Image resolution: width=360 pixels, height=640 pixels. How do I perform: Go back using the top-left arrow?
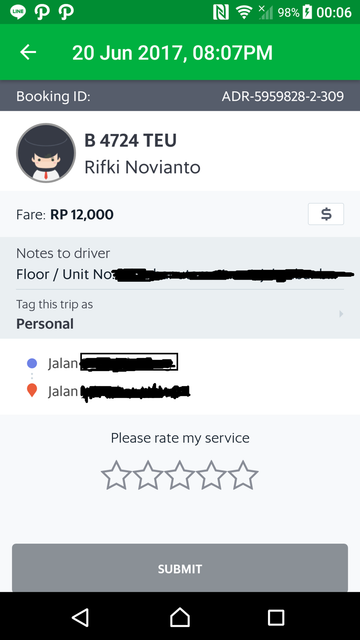(x=28, y=52)
